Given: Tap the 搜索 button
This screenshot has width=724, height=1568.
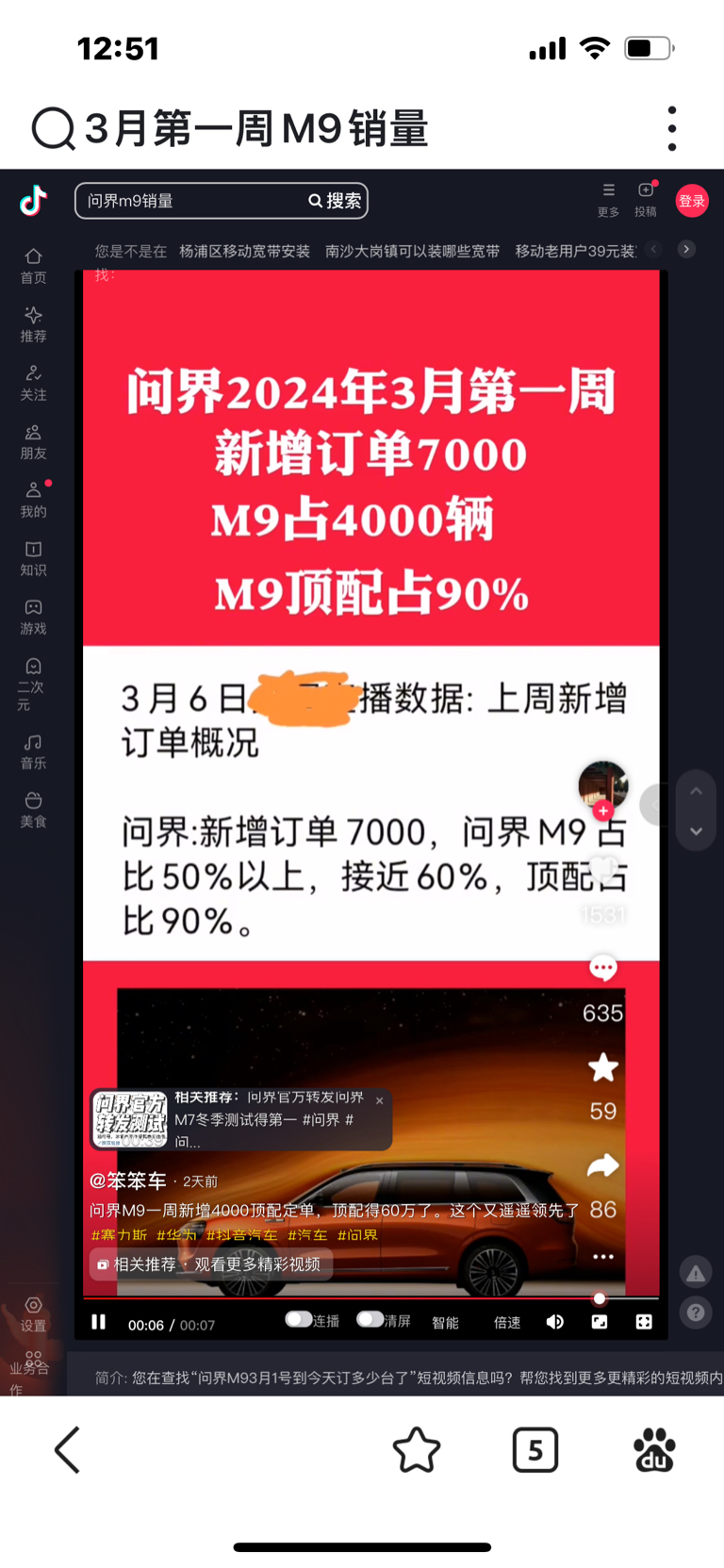Looking at the screenshot, I should pyautogui.click(x=336, y=201).
